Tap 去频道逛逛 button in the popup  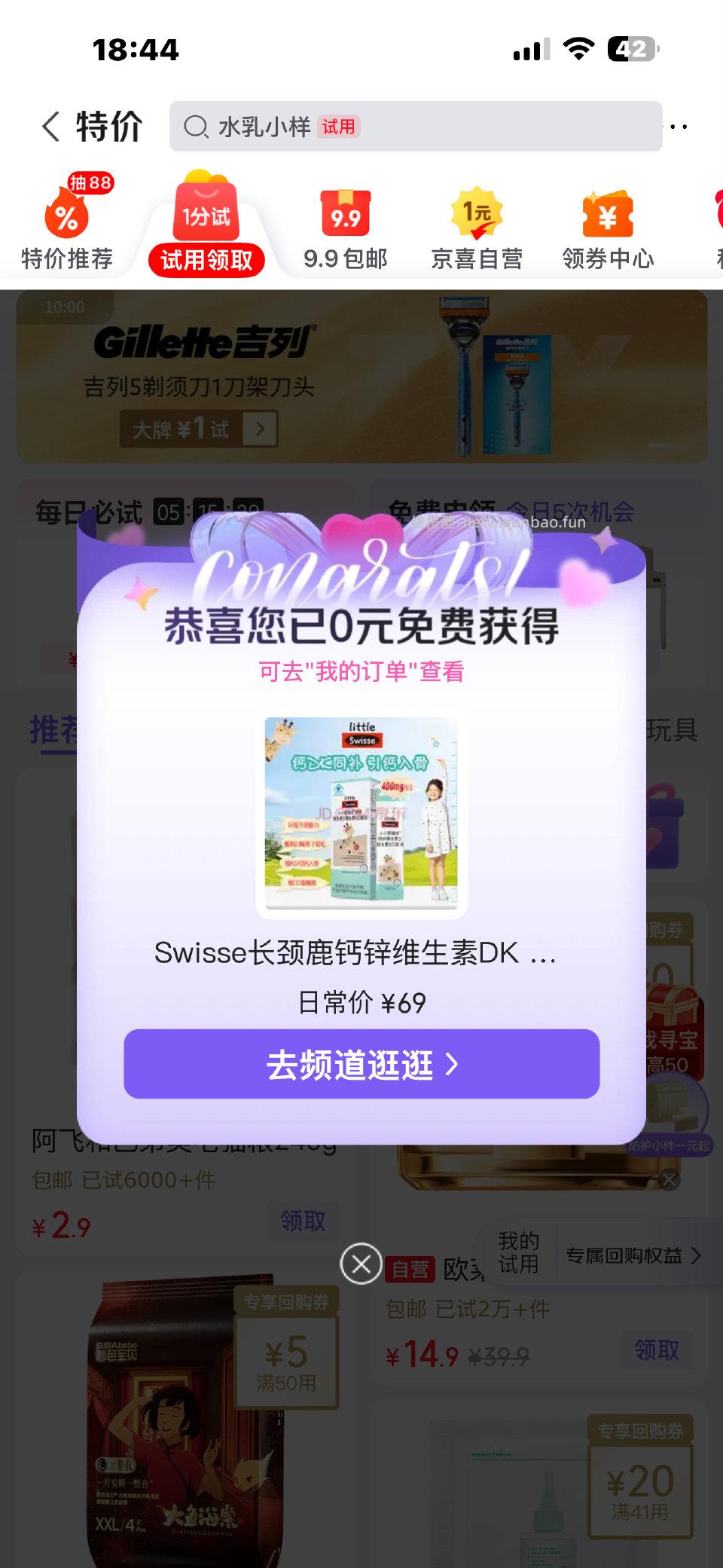(x=361, y=1064)
